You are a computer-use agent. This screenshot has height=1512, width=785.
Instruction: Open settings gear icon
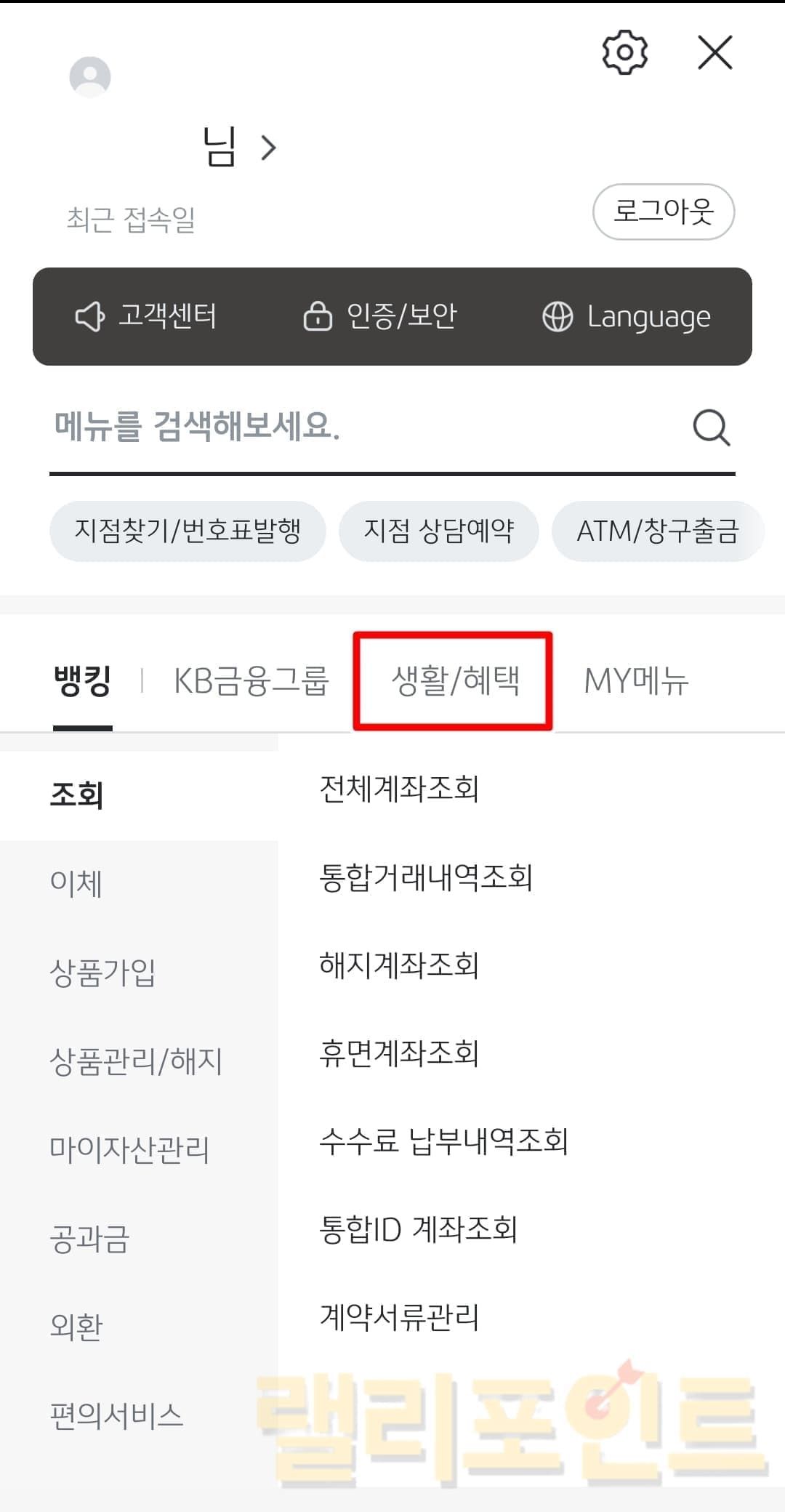(x=624, y=52)
